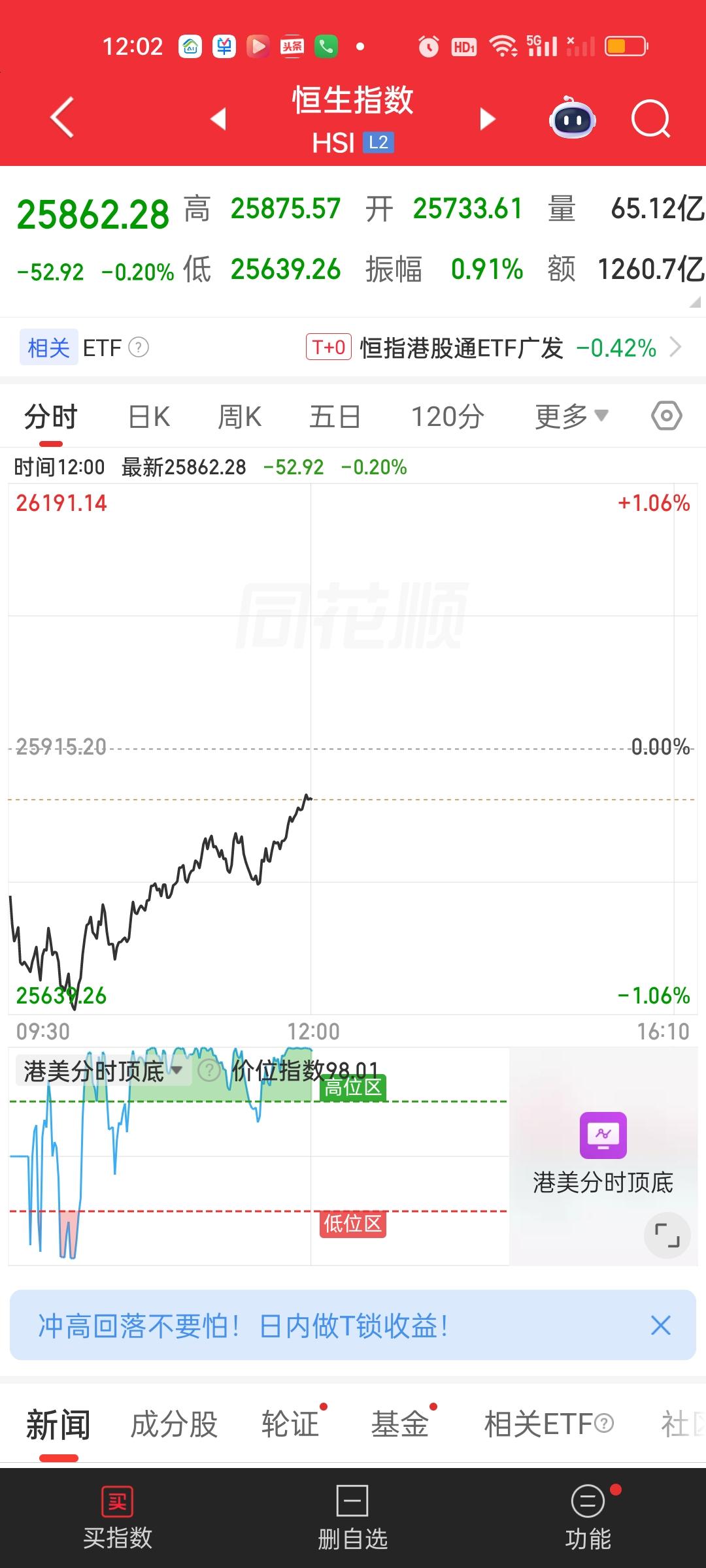
Task: Tap the search icon
Action: click(650, 118)
